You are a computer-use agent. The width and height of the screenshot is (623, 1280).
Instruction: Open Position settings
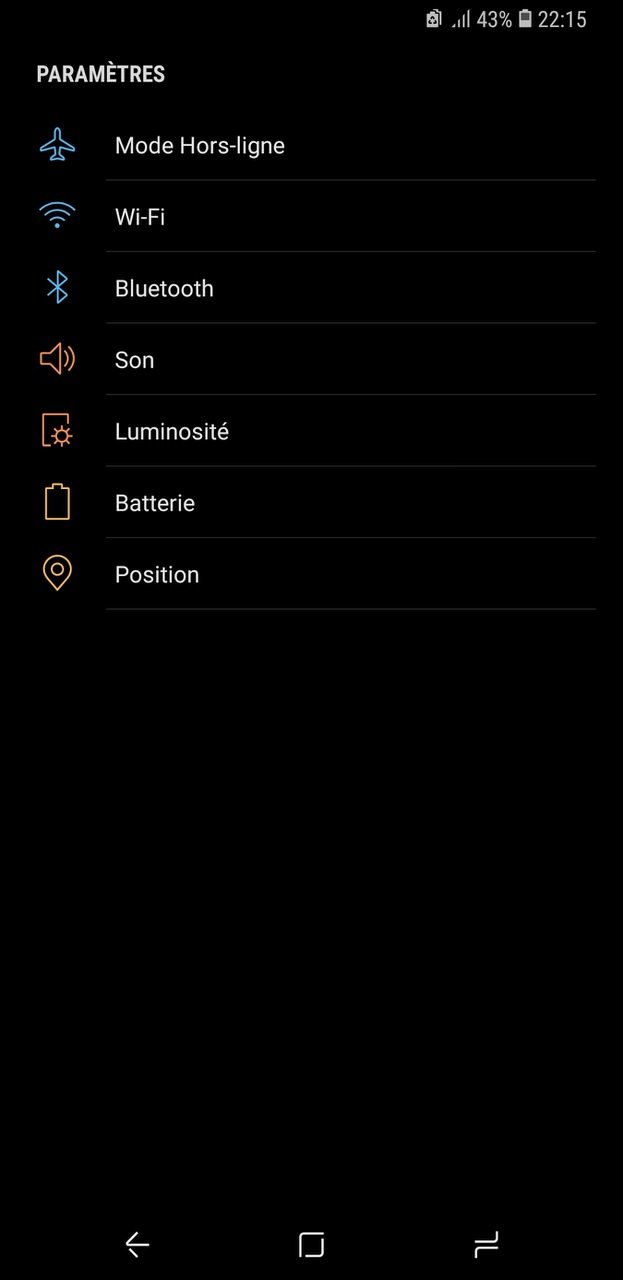click(157, 575)
